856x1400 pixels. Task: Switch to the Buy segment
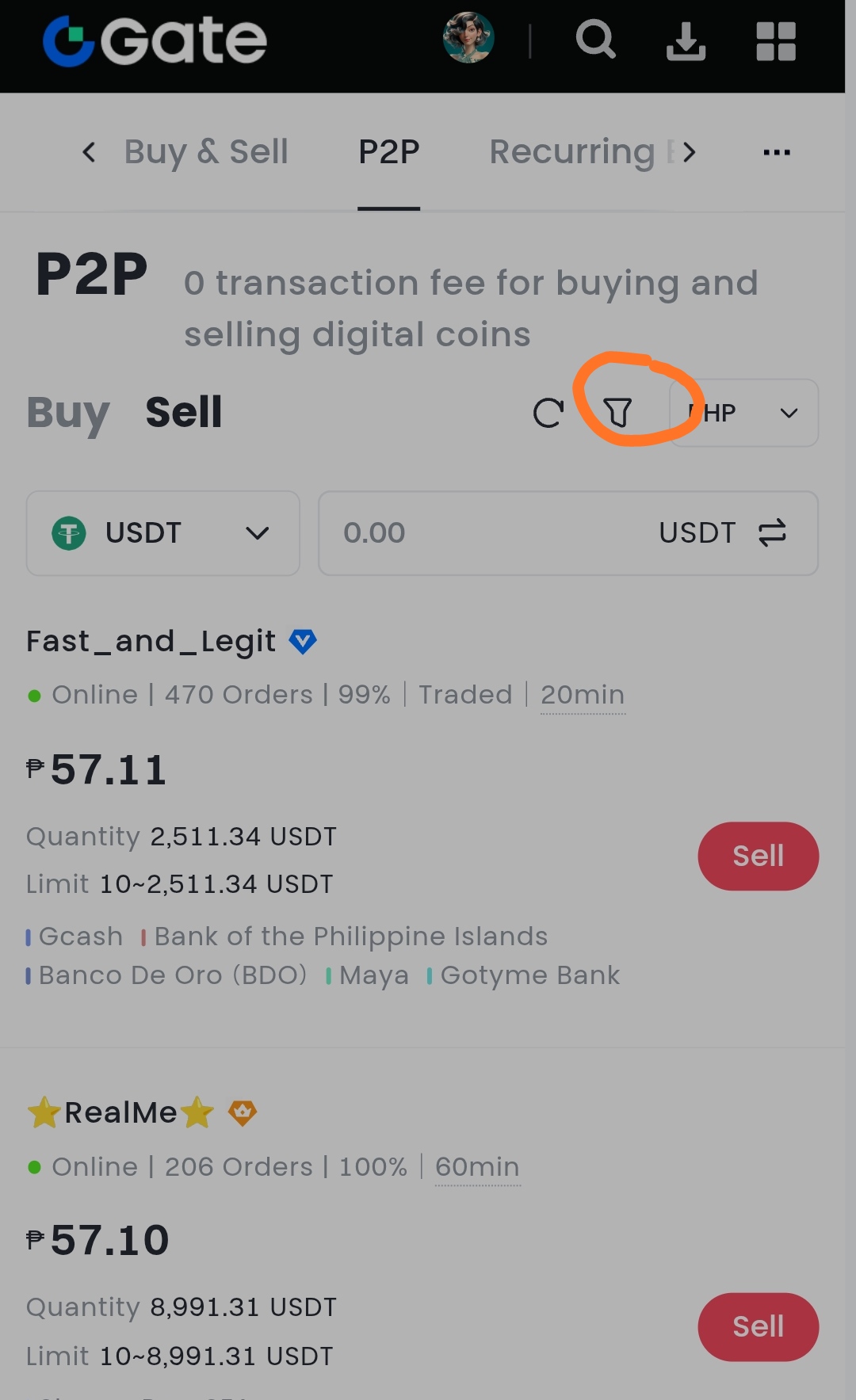(67, 413)
